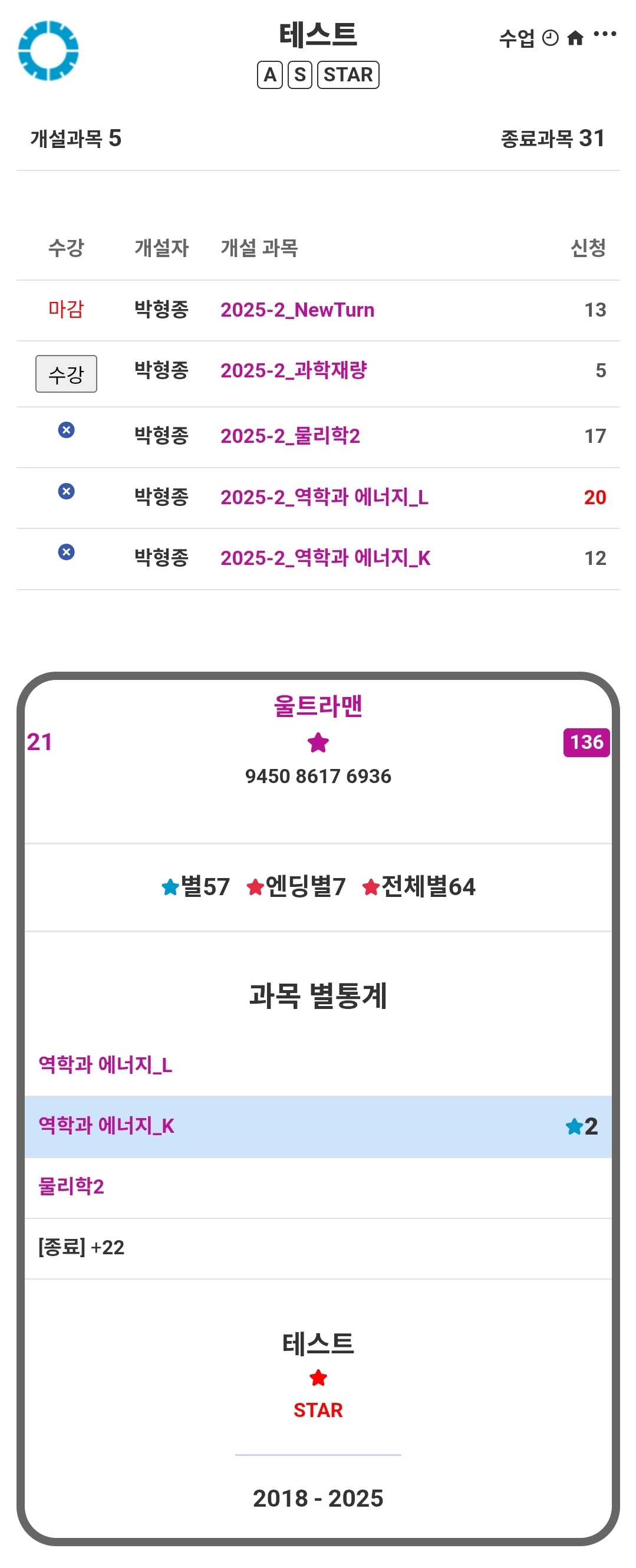Open the 2025-2_NewTurn course
This screenshot has height=1568, width=636.
(x=297, y=310)
